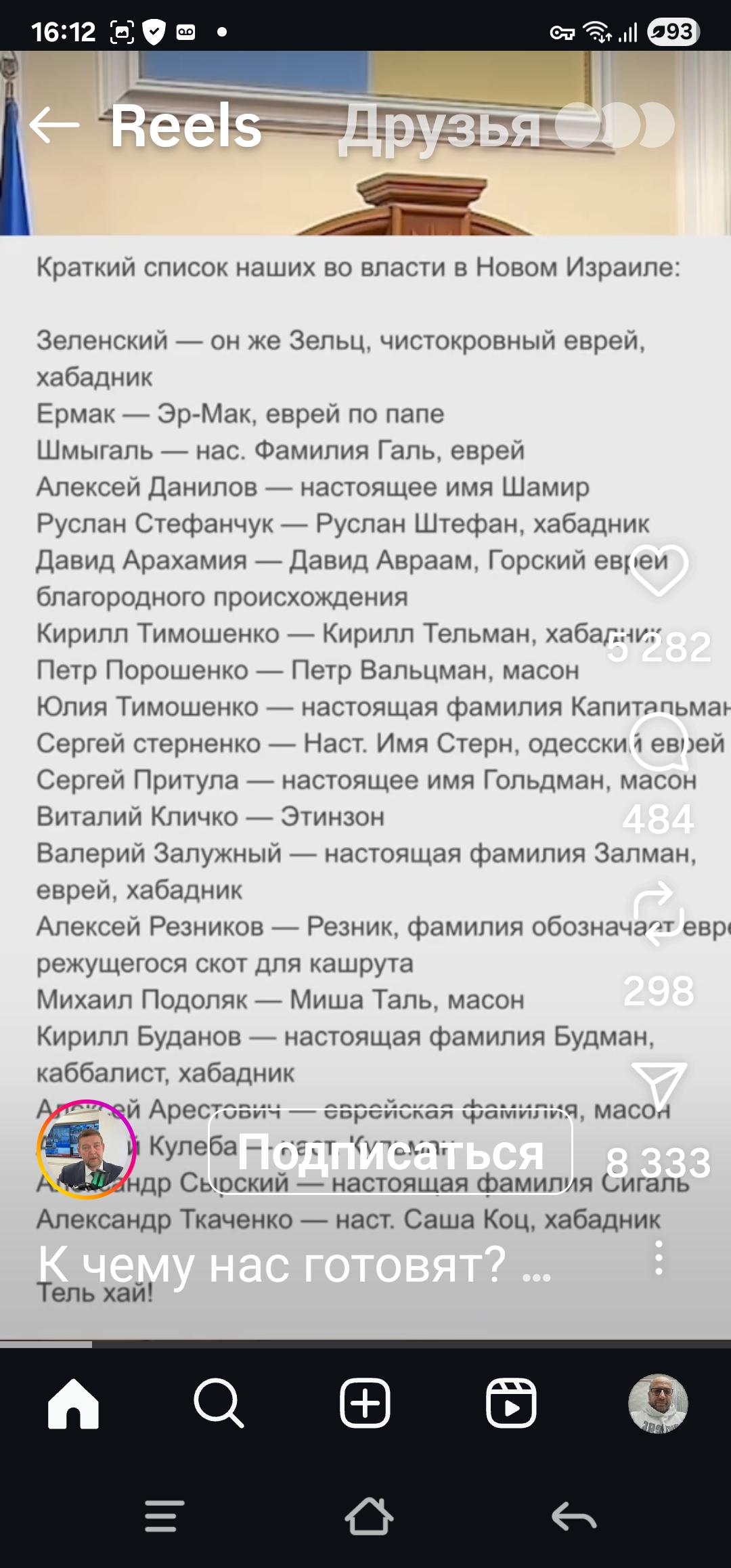Open the Reels tab in bottom bar
Screen dimensions: 731x1568
(511, 1403)
